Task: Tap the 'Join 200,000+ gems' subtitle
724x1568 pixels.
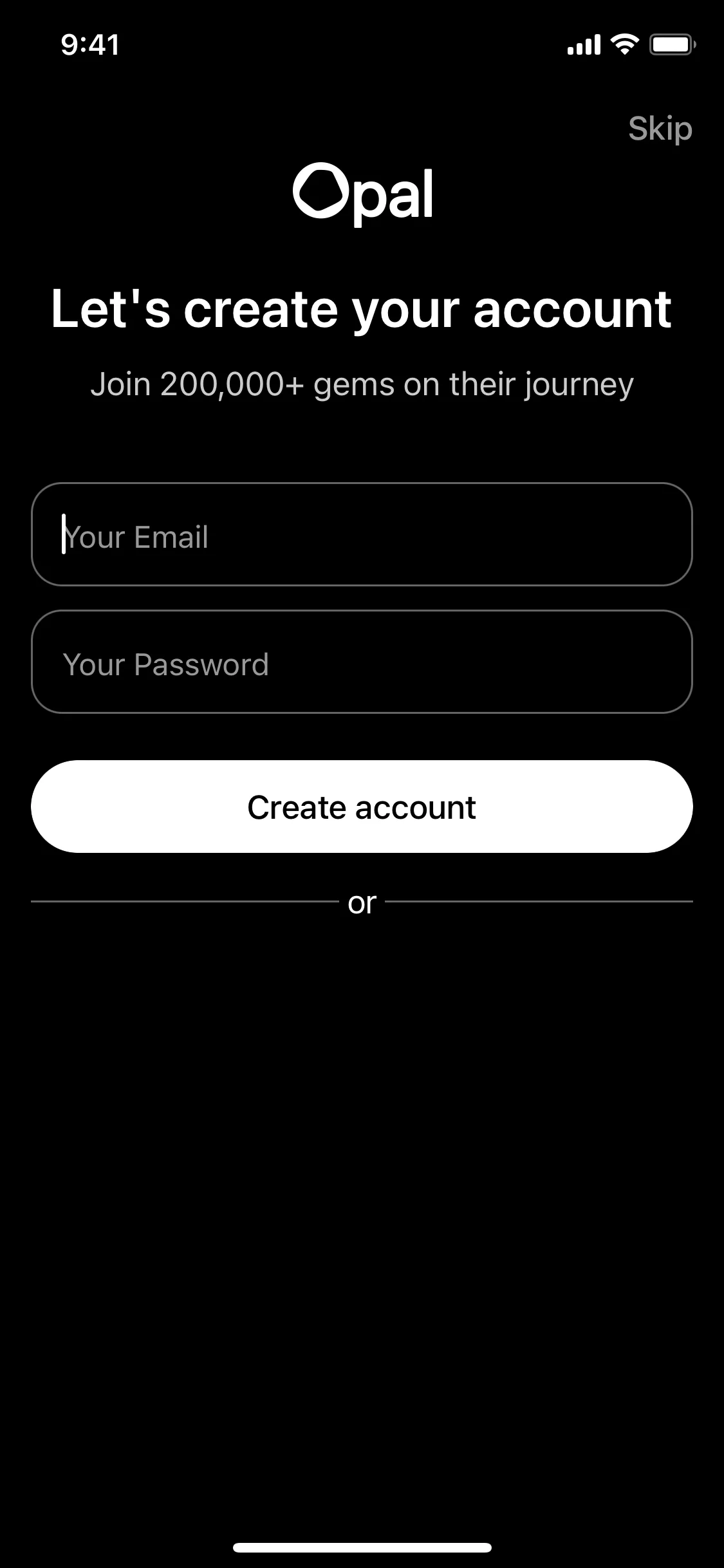Action: [x=362, y=384]
